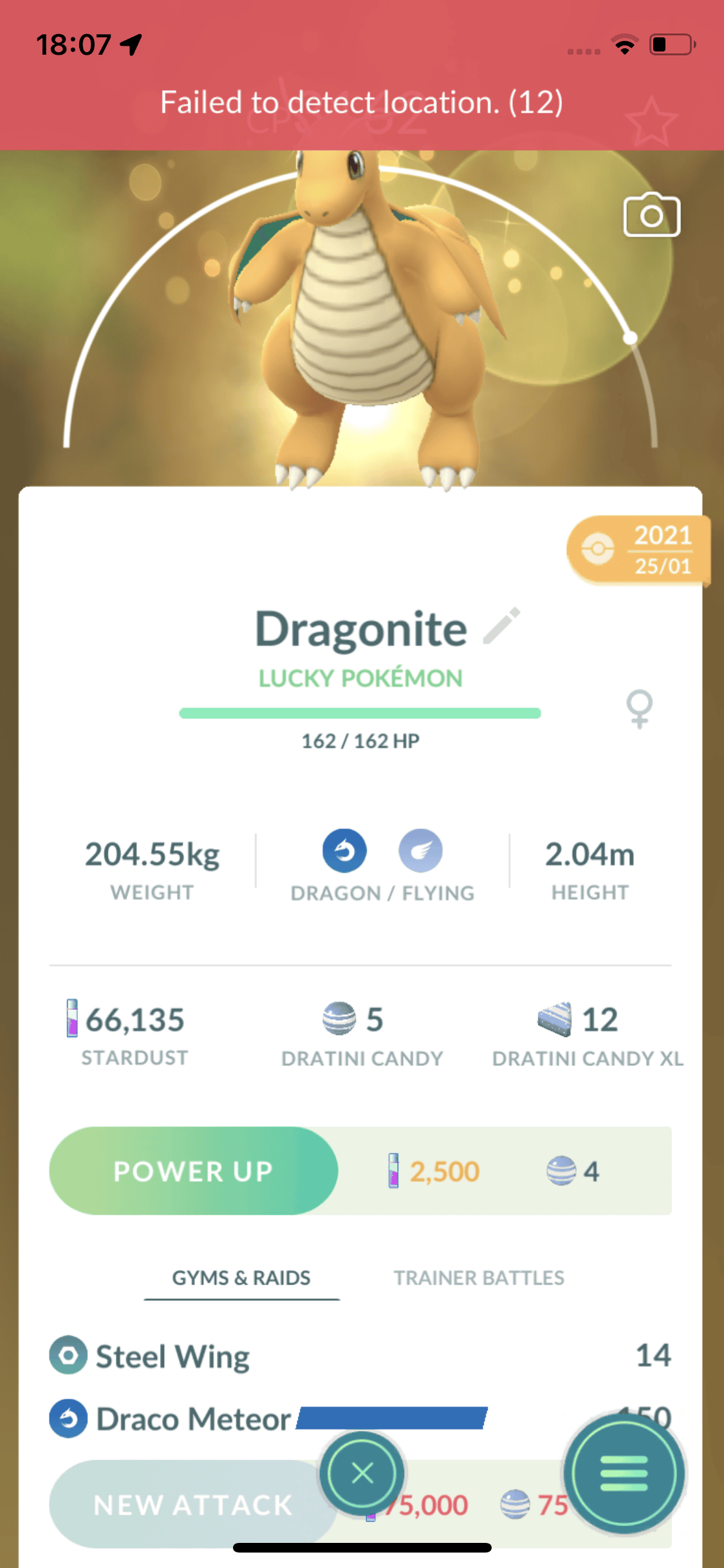Switch to the Trainer Battles tab
The width and height of the screenshot is (724, 1568).
pyautogui.click(x=479, y=1278)
